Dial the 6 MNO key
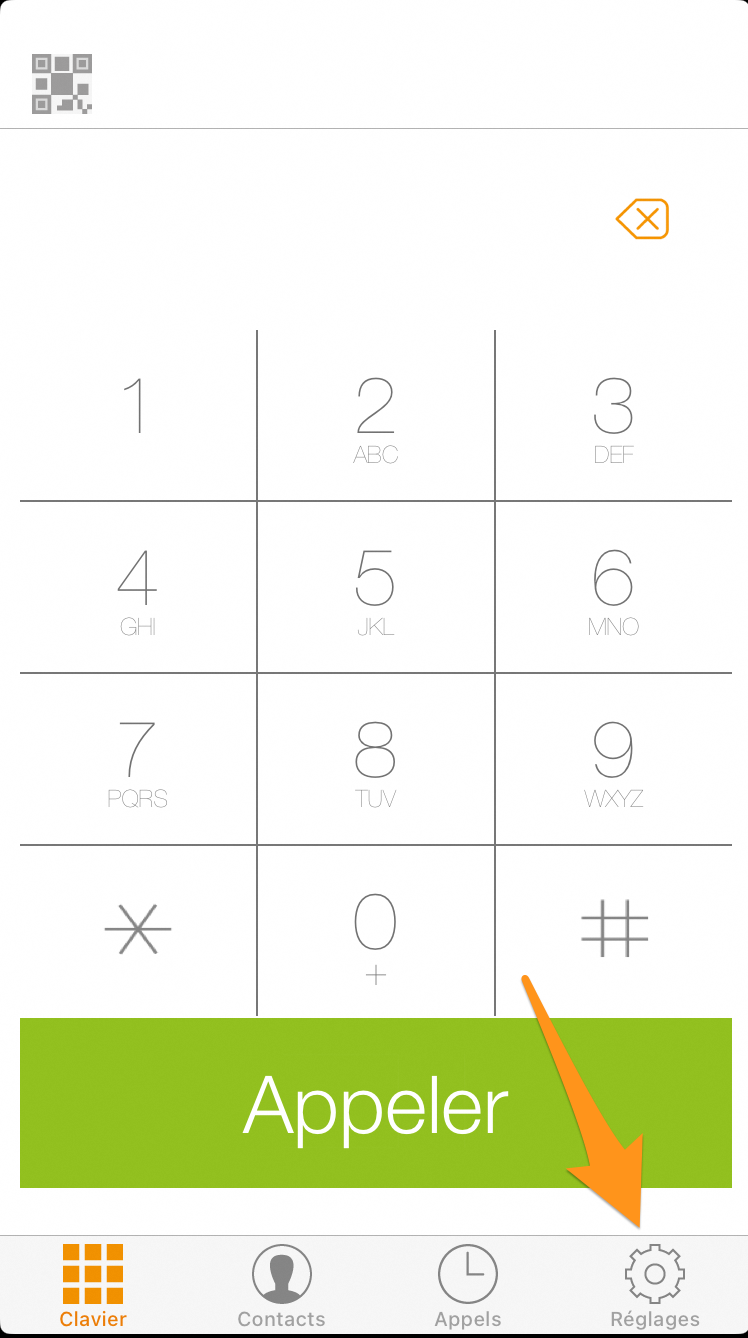The image size is (748, 1338). (x=614, y=588)
